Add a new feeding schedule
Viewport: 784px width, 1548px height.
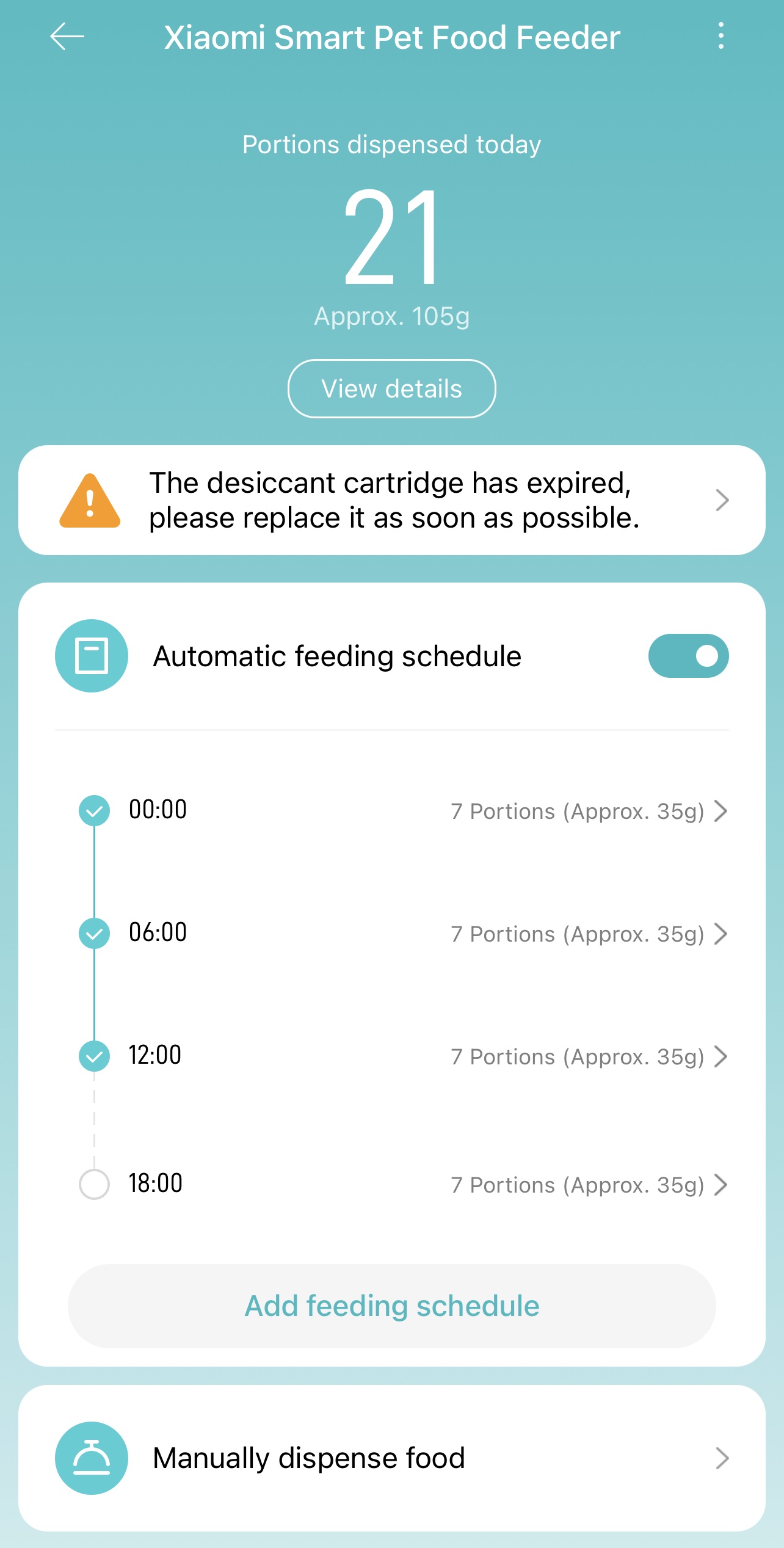pyautogui.click(x=391, y=1306)
